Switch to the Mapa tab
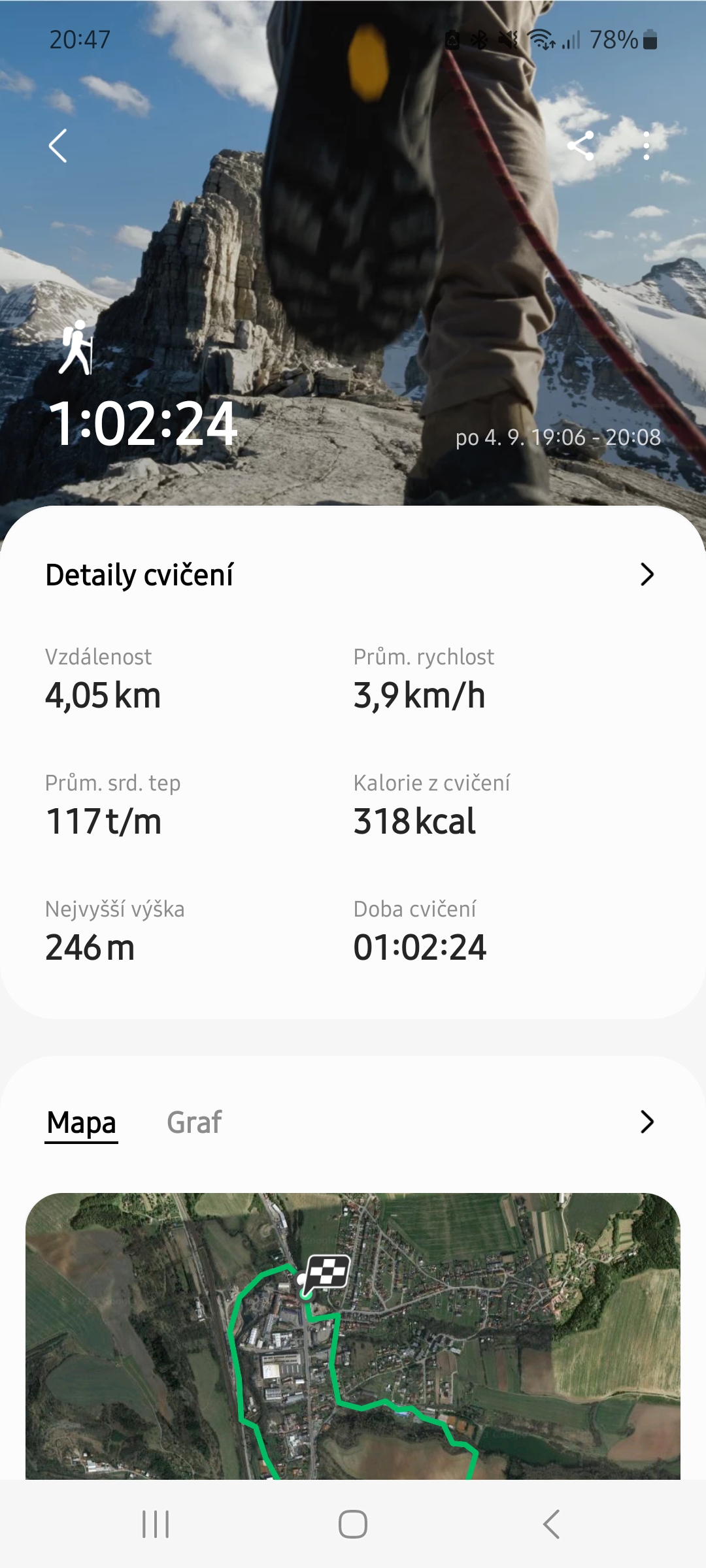Screen dimensions: 706x1568 [81, 1122]
